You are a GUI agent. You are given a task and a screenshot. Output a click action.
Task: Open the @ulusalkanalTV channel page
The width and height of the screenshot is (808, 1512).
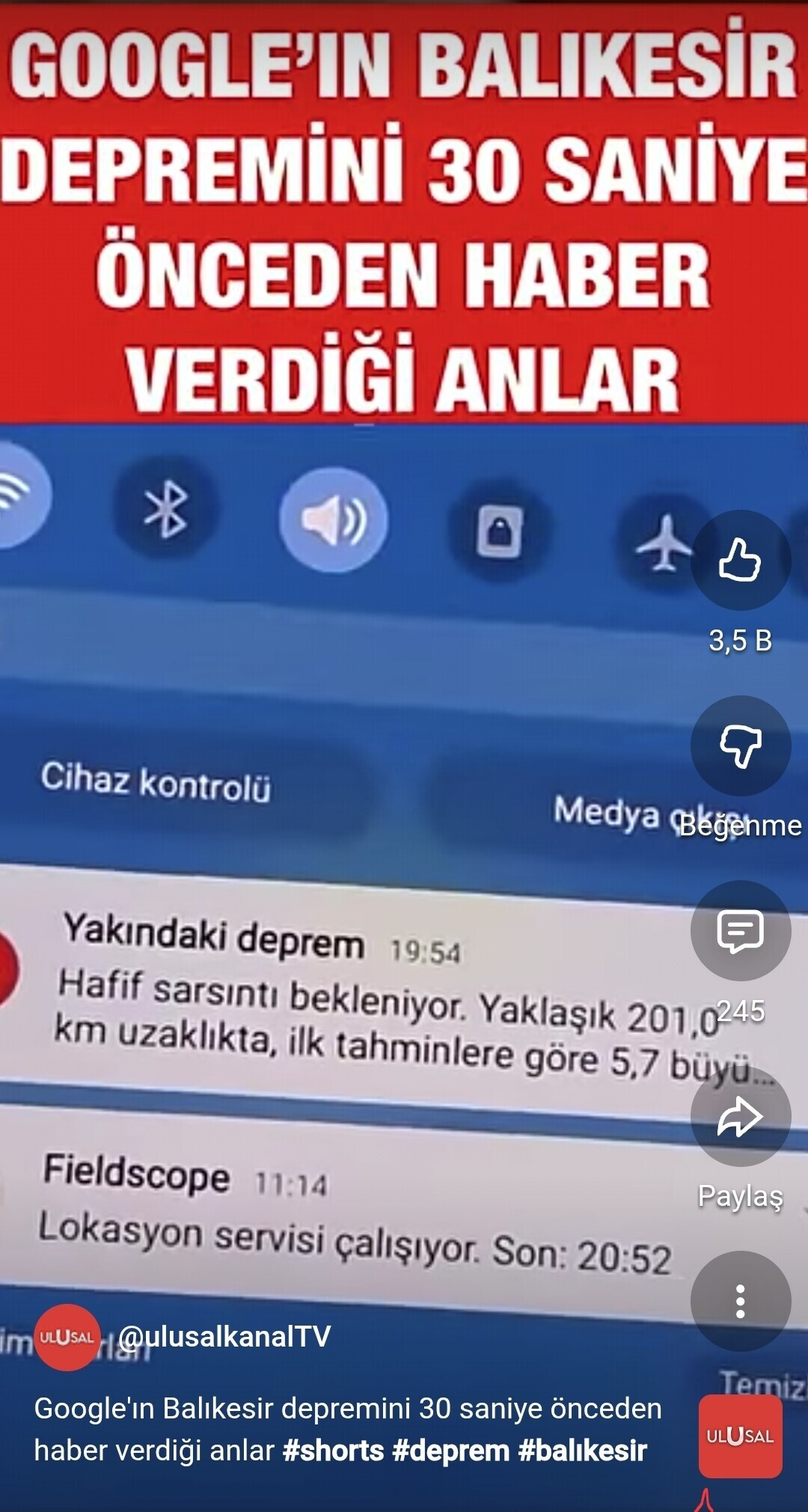point(224,1337)
